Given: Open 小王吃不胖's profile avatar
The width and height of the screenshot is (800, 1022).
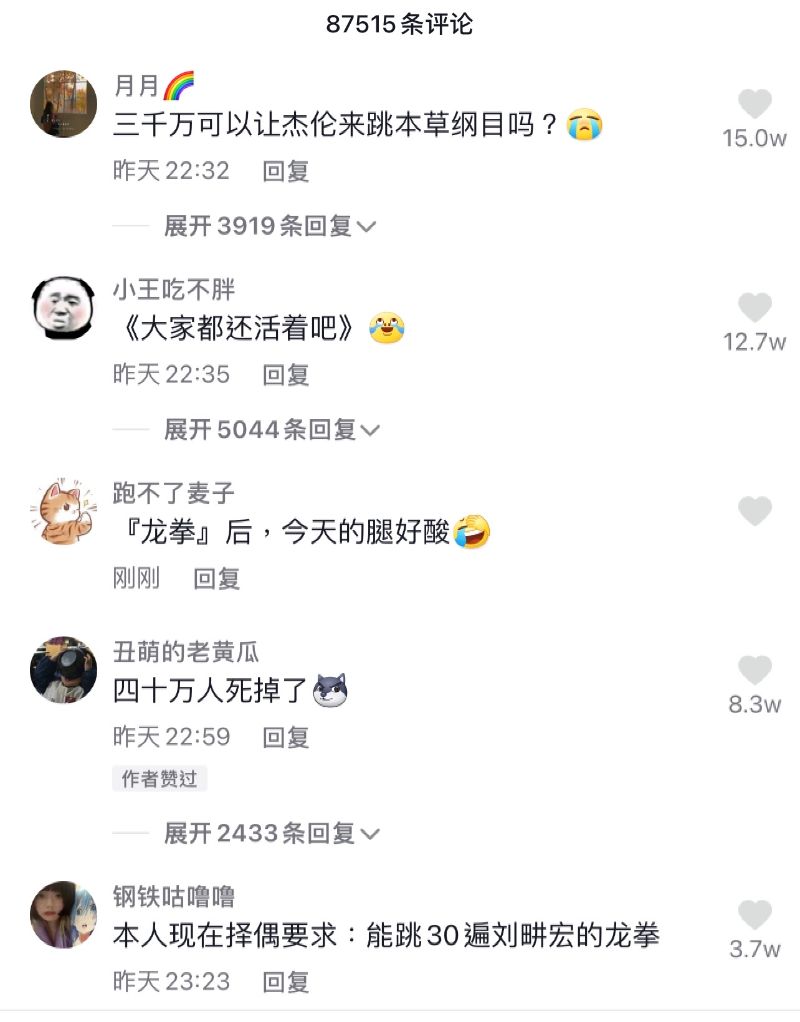Looking at the screenshot, I should (64, 307).
